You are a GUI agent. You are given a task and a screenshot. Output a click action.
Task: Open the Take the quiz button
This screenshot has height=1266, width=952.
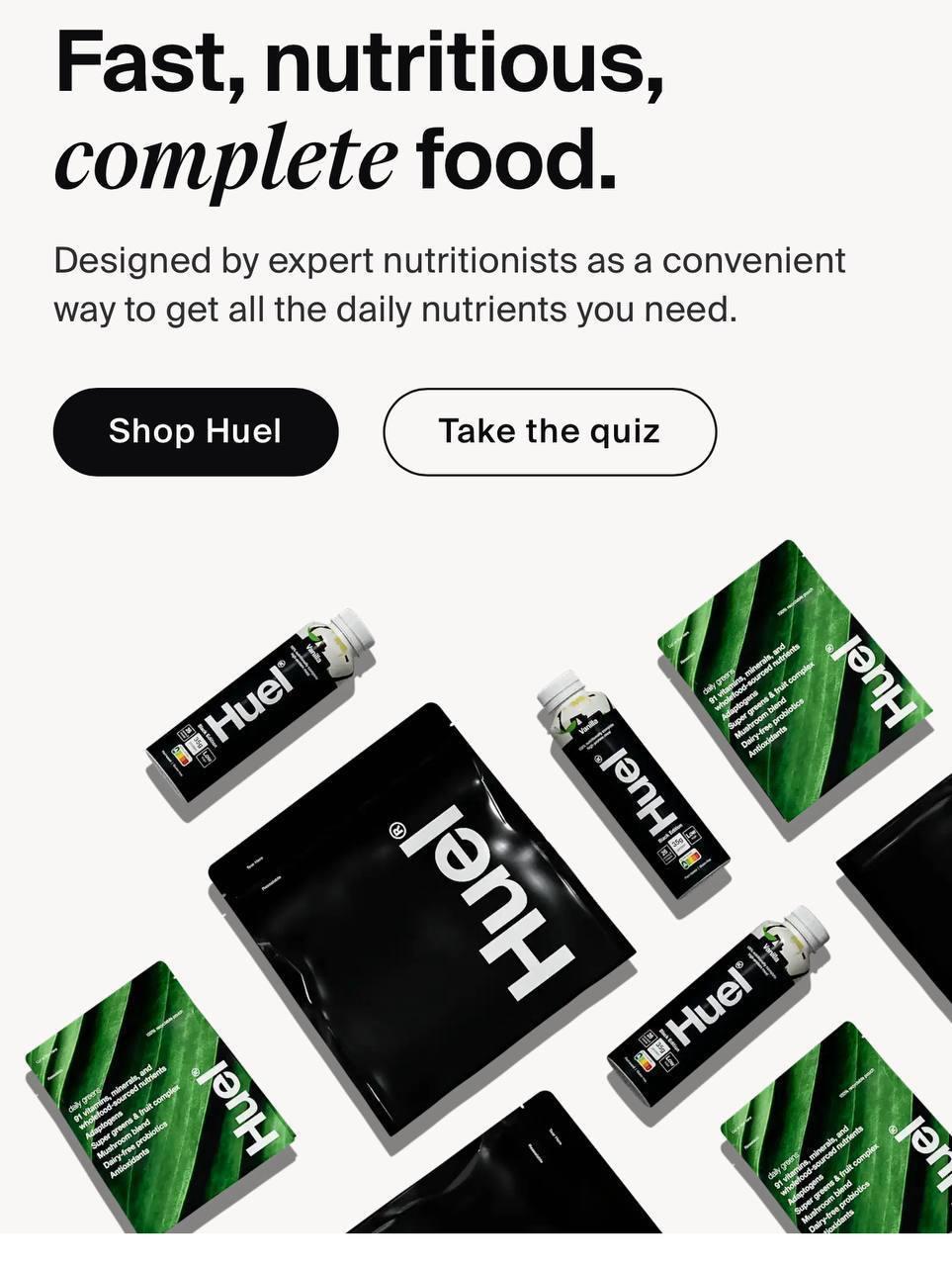pos(549,431)
